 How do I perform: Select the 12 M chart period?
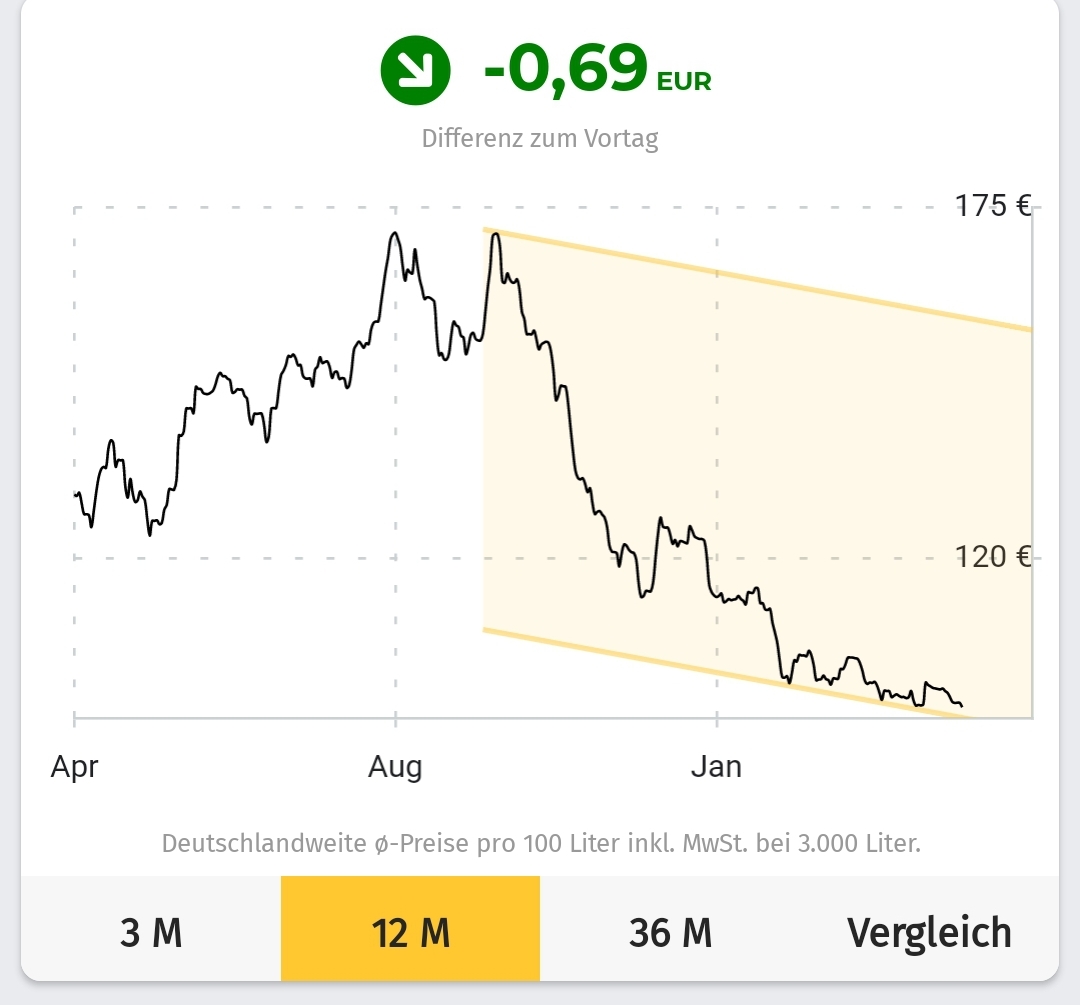(x=410, y=932)
